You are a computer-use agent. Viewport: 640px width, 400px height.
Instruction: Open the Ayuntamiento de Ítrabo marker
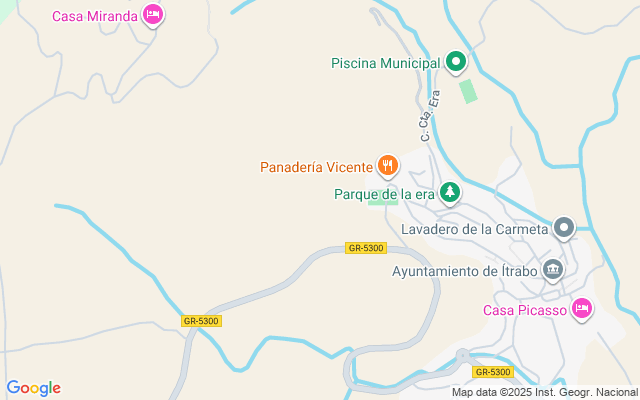pyautogui.click(x=553, y=269)
